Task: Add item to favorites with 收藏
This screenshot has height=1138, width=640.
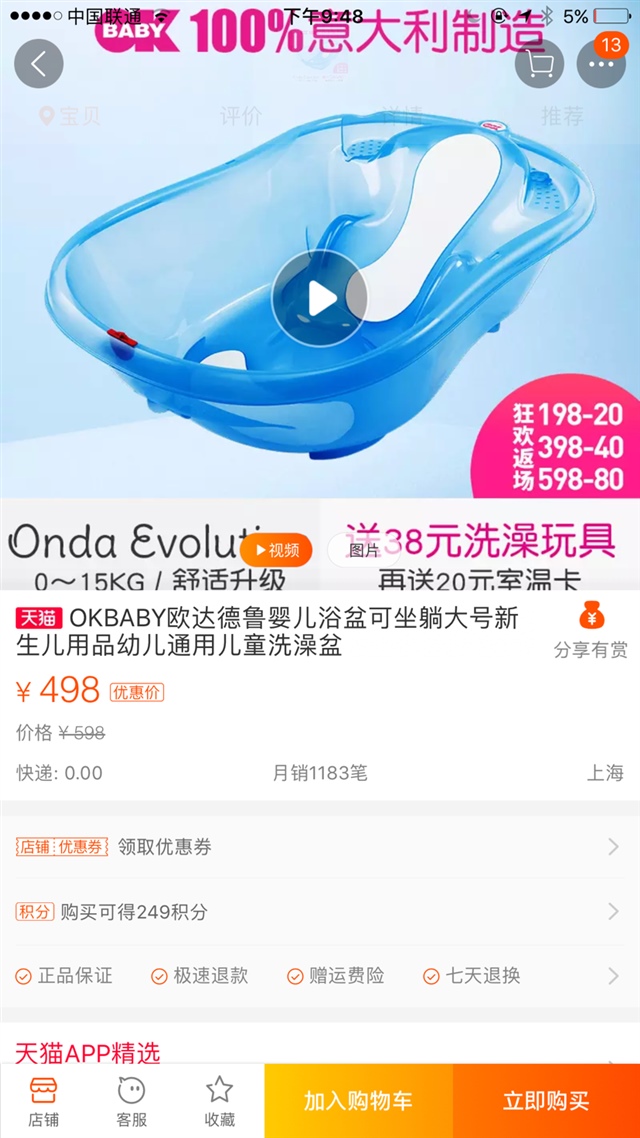Action: coord(219,1101)
